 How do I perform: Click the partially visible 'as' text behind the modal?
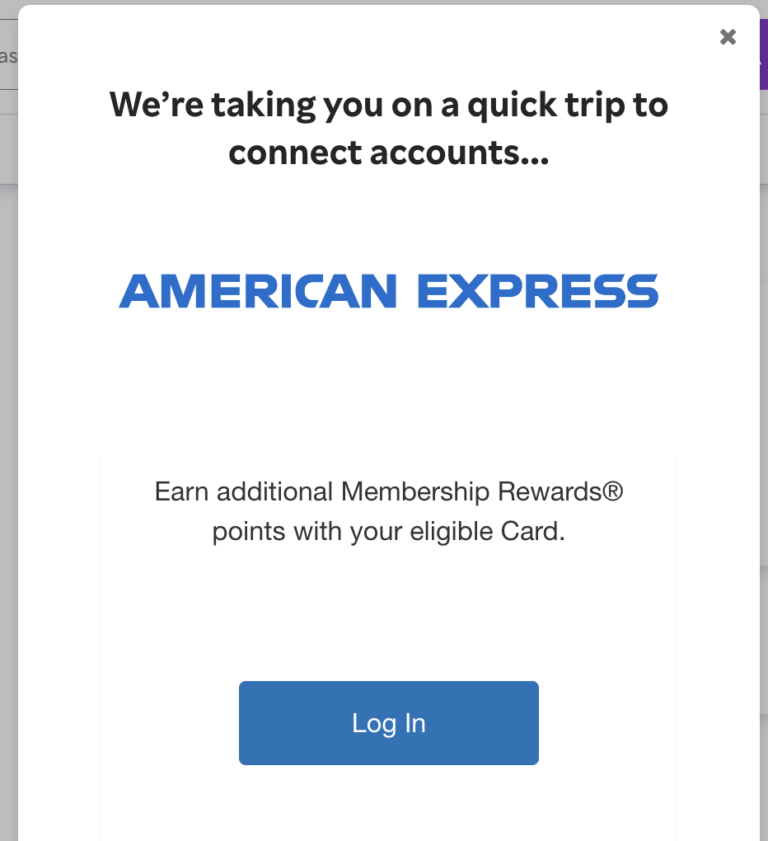[x=6, y=57]
